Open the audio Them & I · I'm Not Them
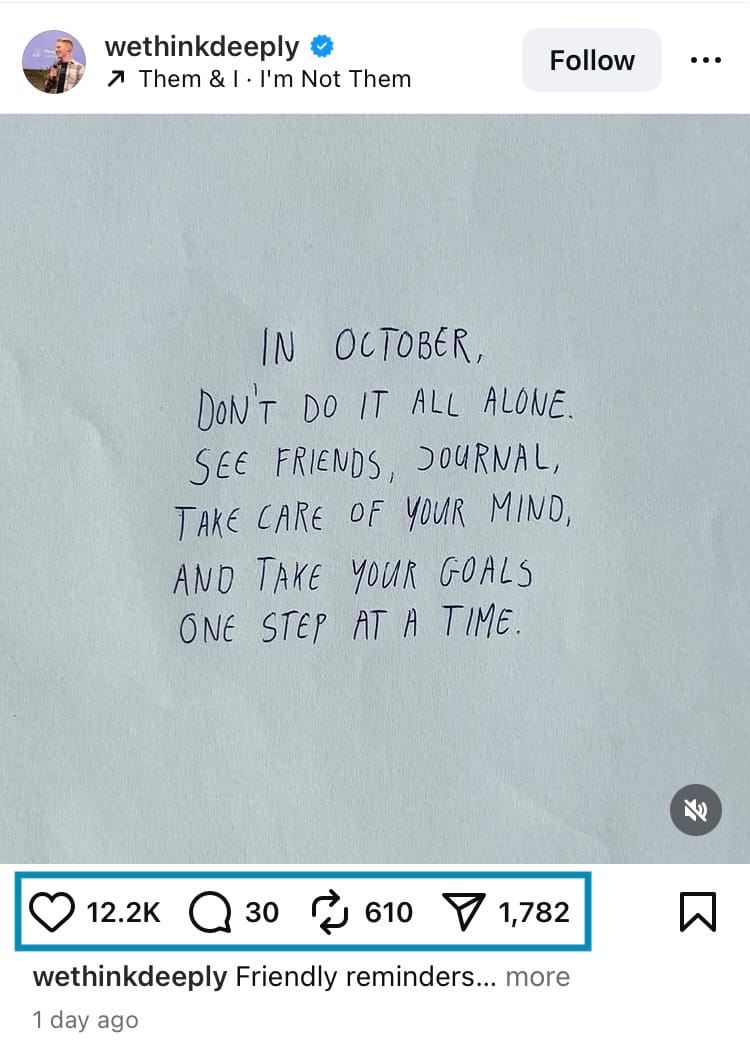The height and width of the screenshot is (1049, 750). coord(274,79)
